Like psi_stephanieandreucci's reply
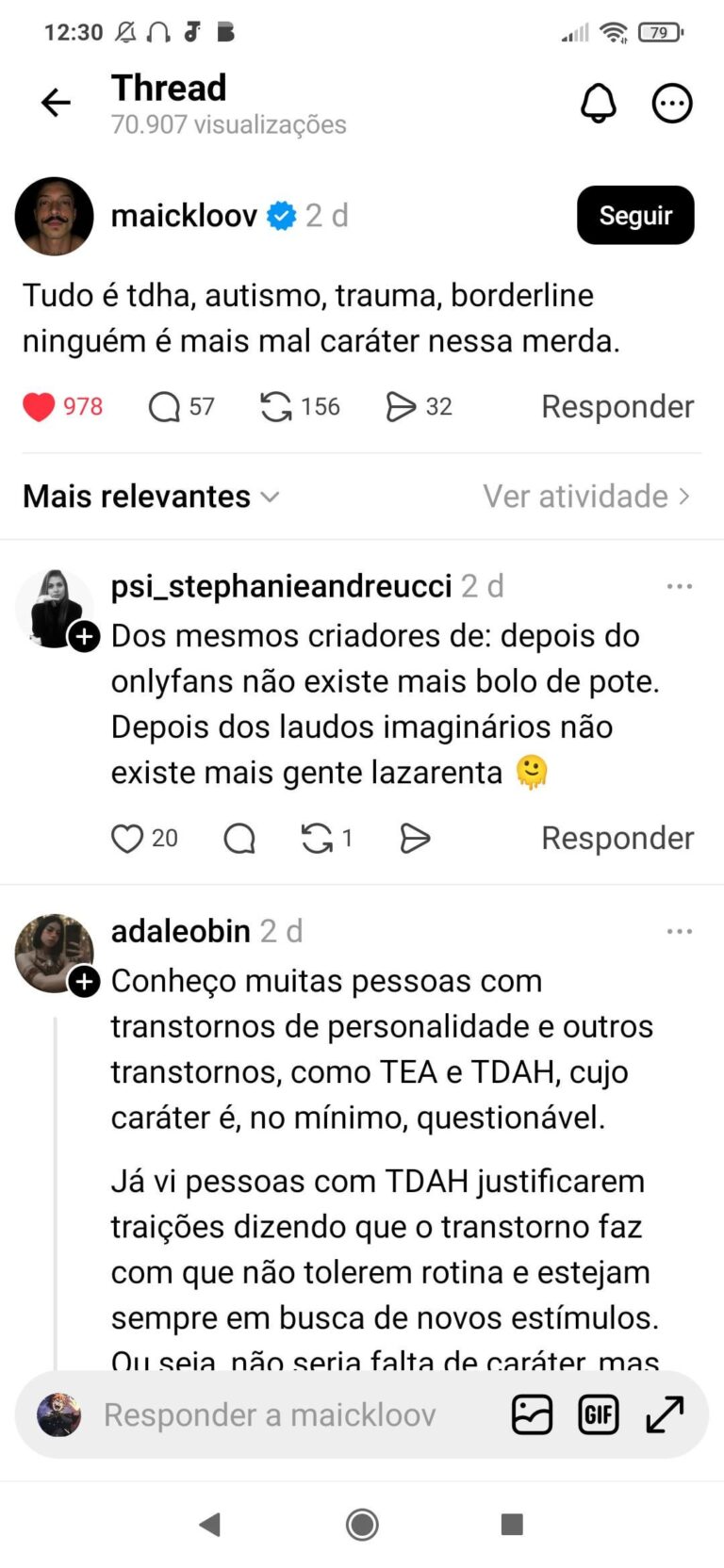724x1568 pixels. (127, 839)
